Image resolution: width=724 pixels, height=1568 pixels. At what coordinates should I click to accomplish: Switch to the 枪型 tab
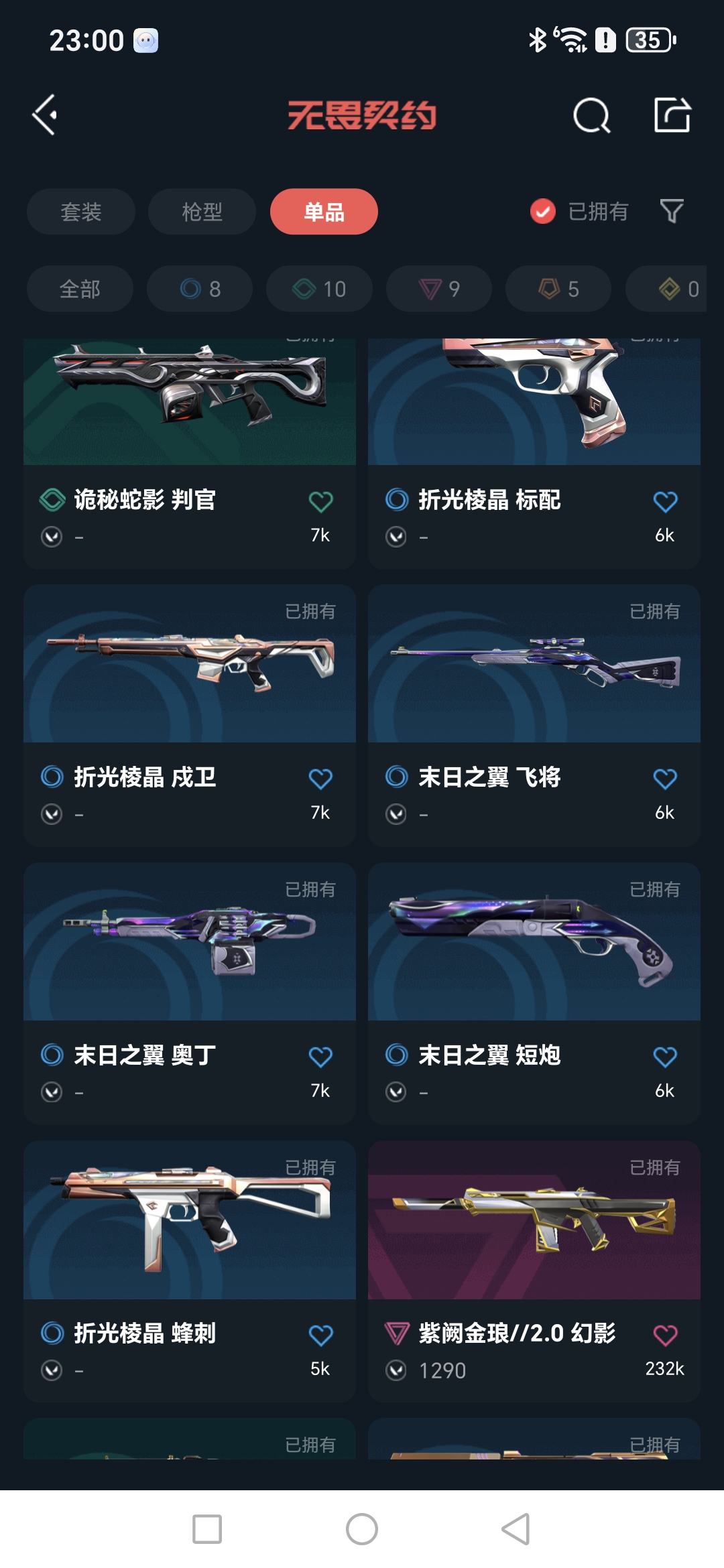point(202,212)
